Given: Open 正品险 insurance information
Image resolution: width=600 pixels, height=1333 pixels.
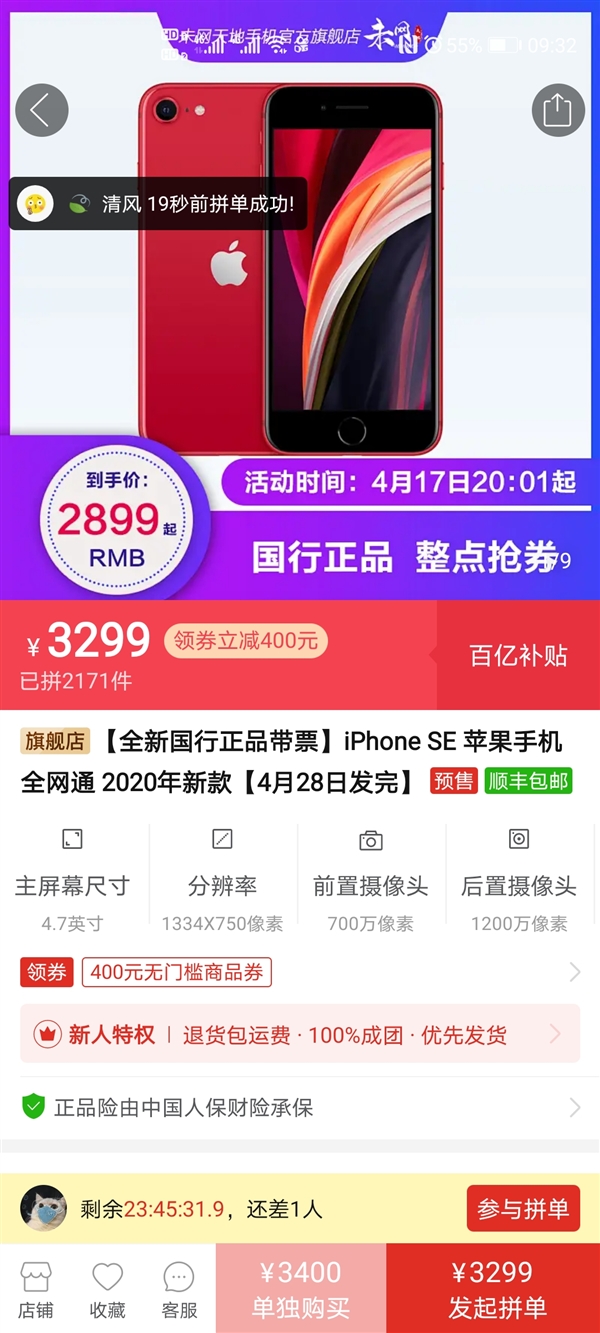Looking at the screenshot, I should (300, 1107).
